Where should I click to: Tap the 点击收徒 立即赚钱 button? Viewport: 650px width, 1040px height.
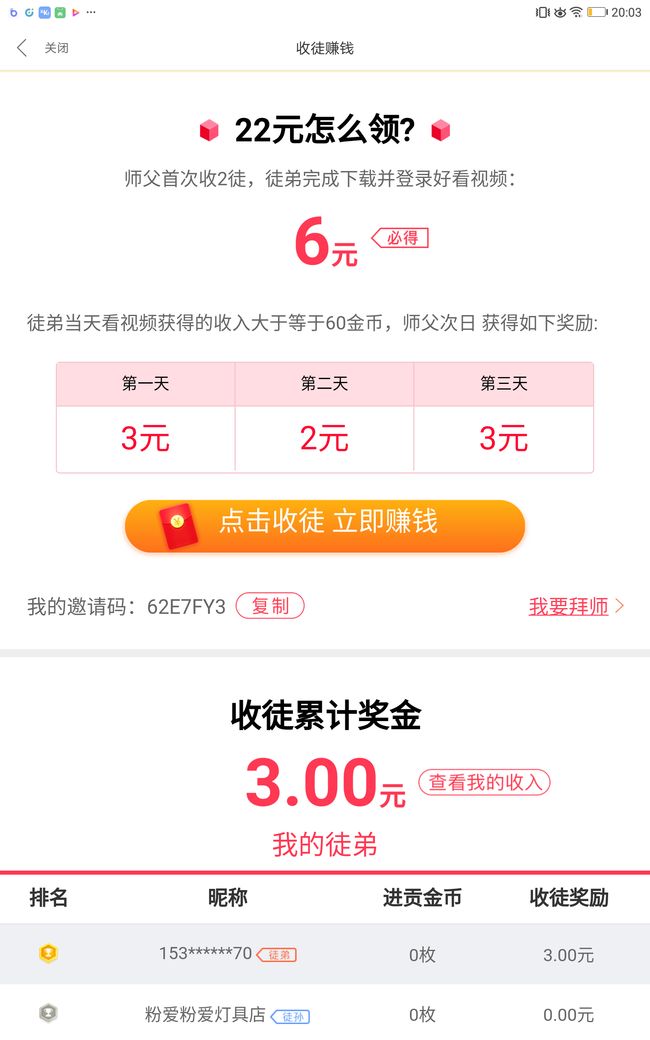pyautogui.click(x=325, y=526)
